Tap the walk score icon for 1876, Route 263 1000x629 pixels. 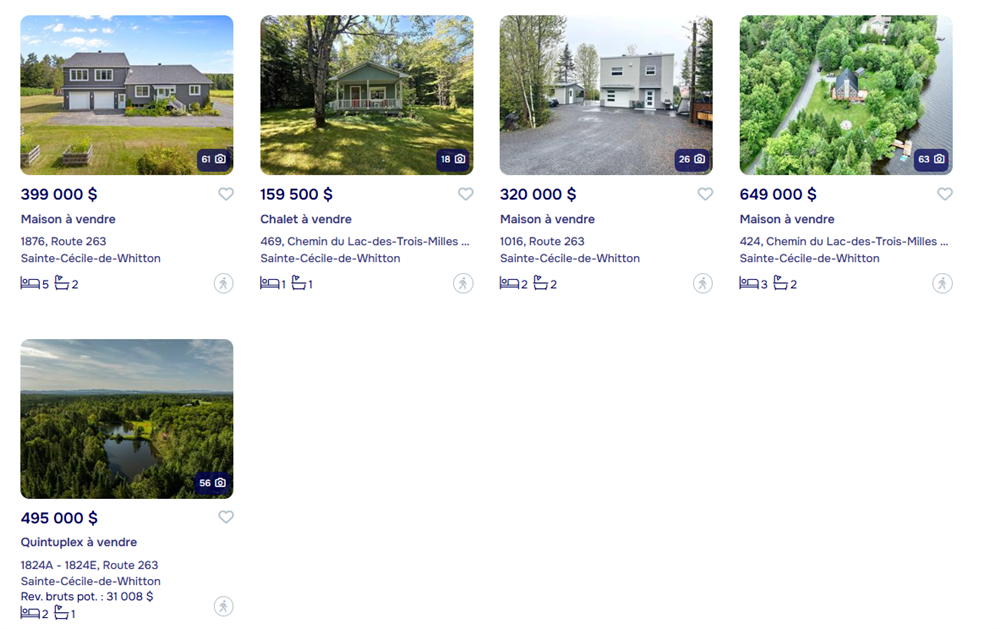pyautogui.click(x=223, y=283)
